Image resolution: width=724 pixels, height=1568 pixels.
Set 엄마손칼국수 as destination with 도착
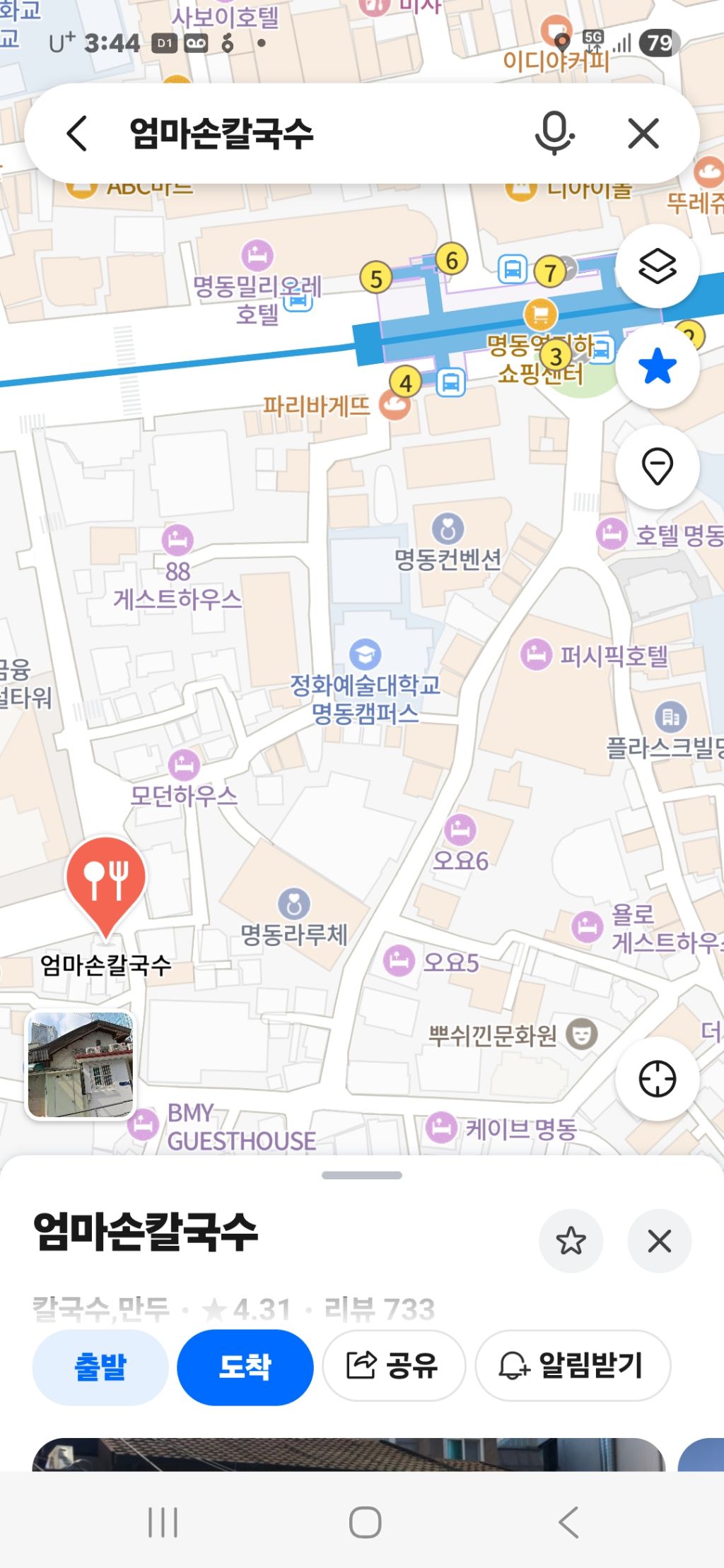(245, 1367)
